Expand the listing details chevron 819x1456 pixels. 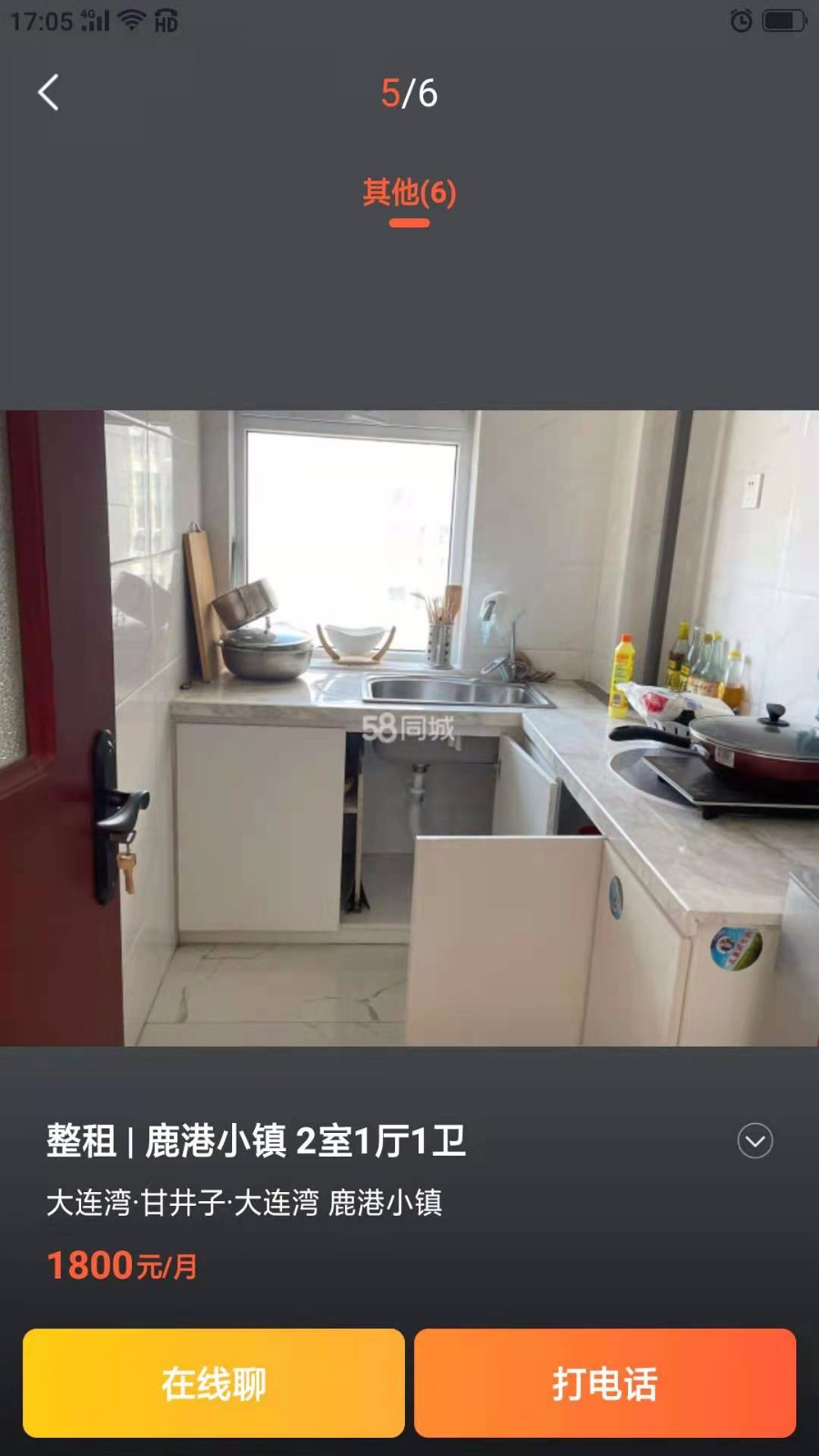(754, 1140)
